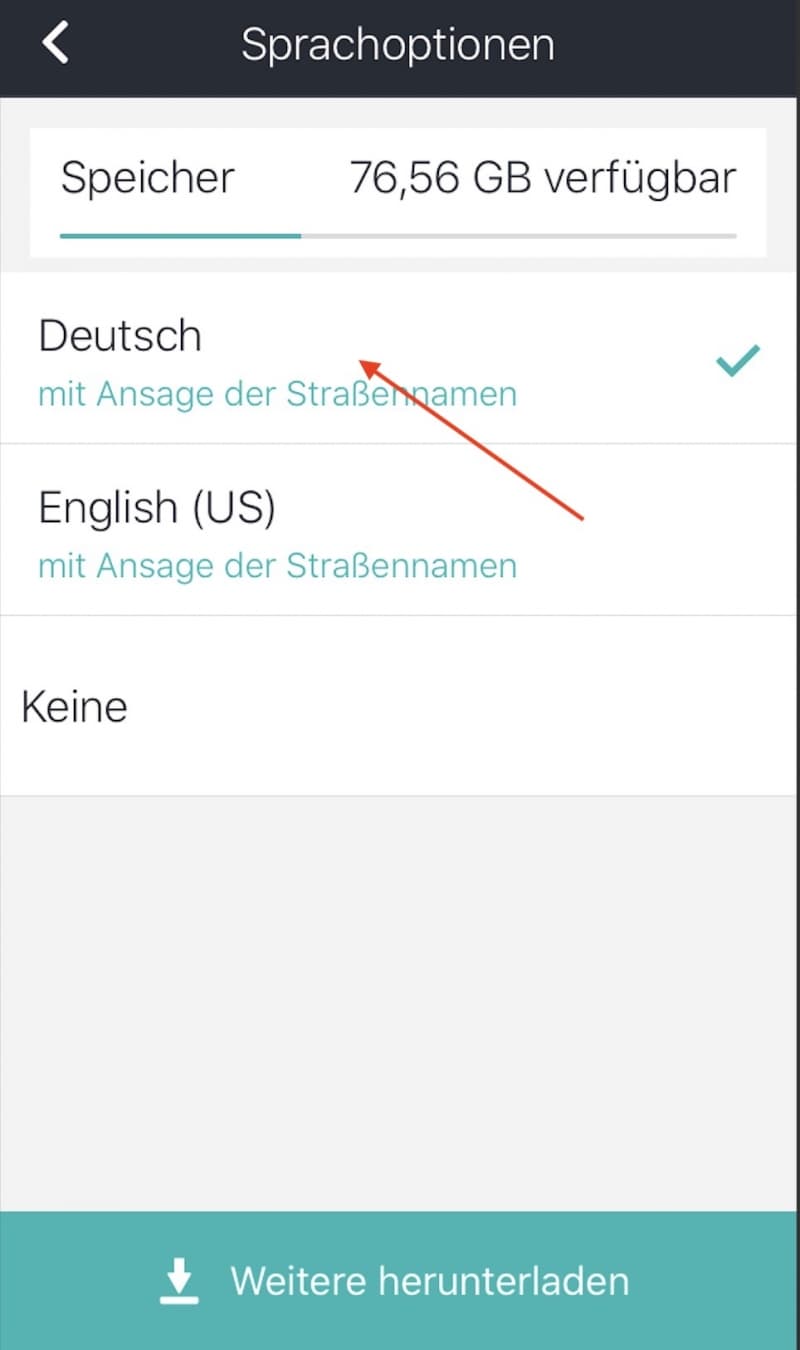Select Keine to disable voice
This screenshot has height=1350, width=800.
(400, 707)
